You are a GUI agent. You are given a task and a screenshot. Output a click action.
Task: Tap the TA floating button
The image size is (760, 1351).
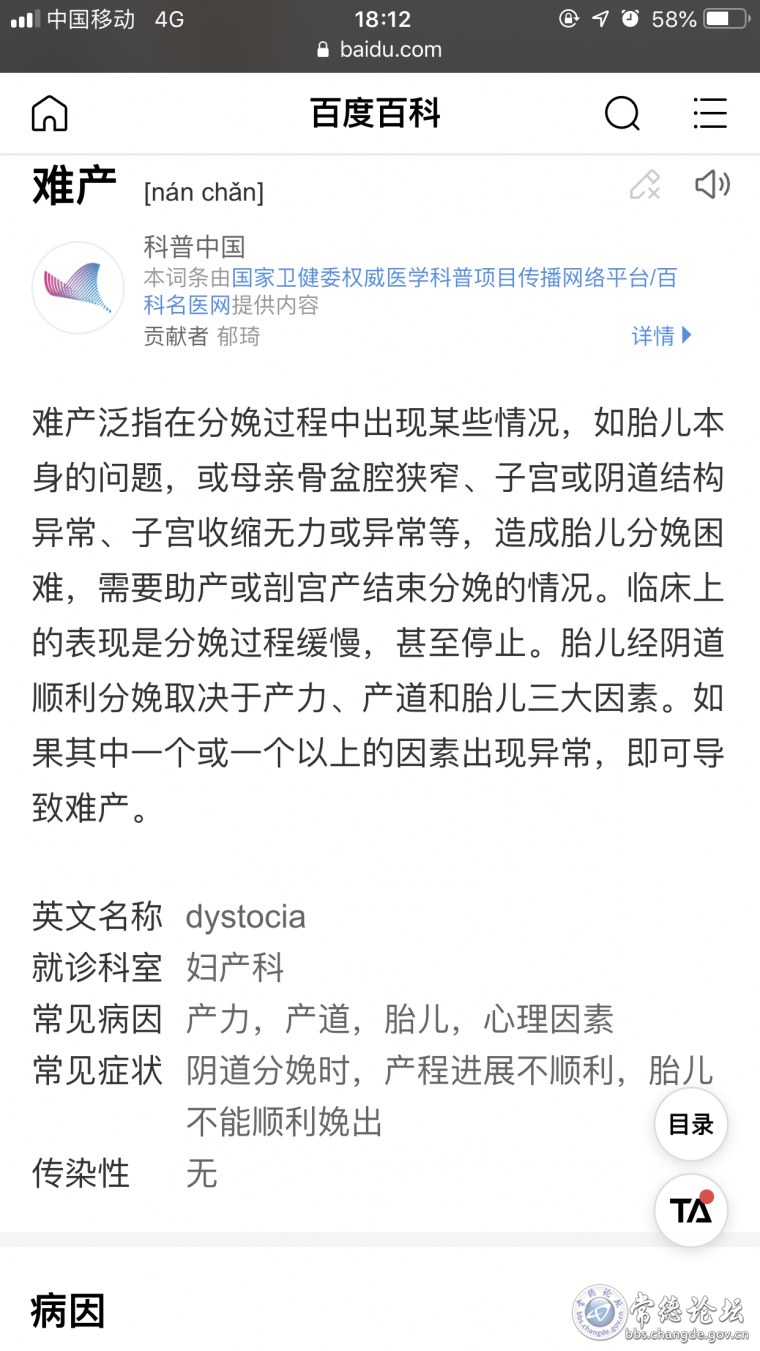coord(691,1210)
